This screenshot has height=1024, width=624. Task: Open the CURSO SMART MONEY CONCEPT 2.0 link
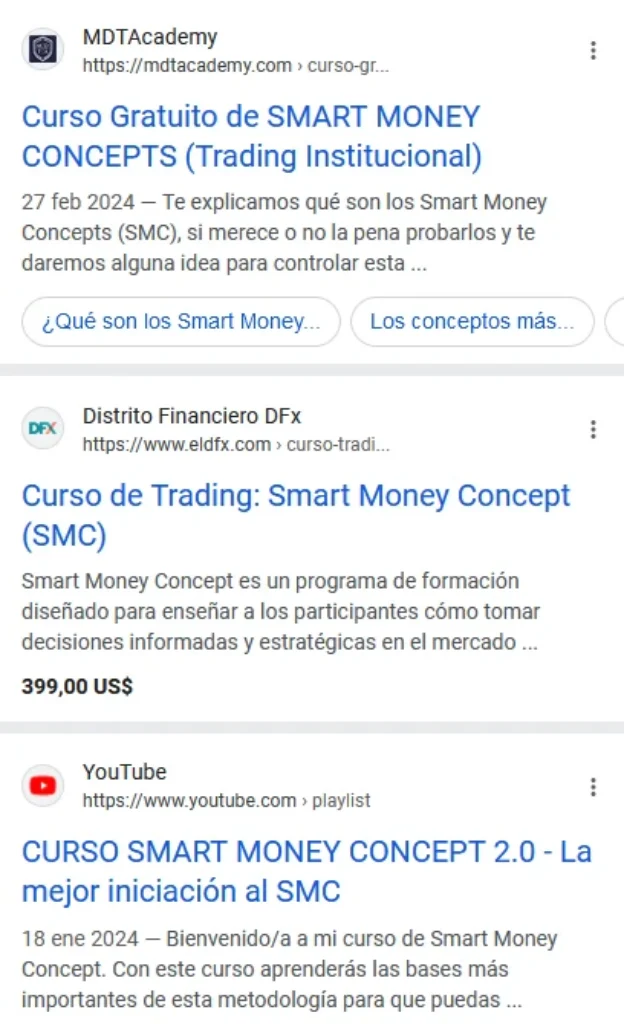306,871
